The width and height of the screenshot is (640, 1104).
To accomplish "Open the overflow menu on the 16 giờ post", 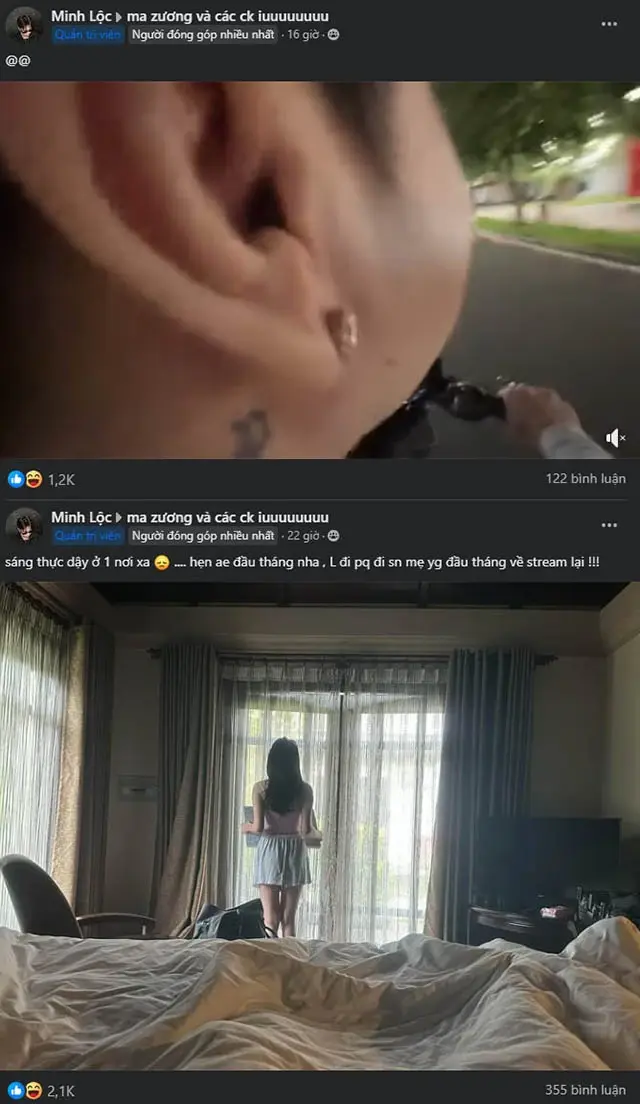I will click(x=609, y=24).
